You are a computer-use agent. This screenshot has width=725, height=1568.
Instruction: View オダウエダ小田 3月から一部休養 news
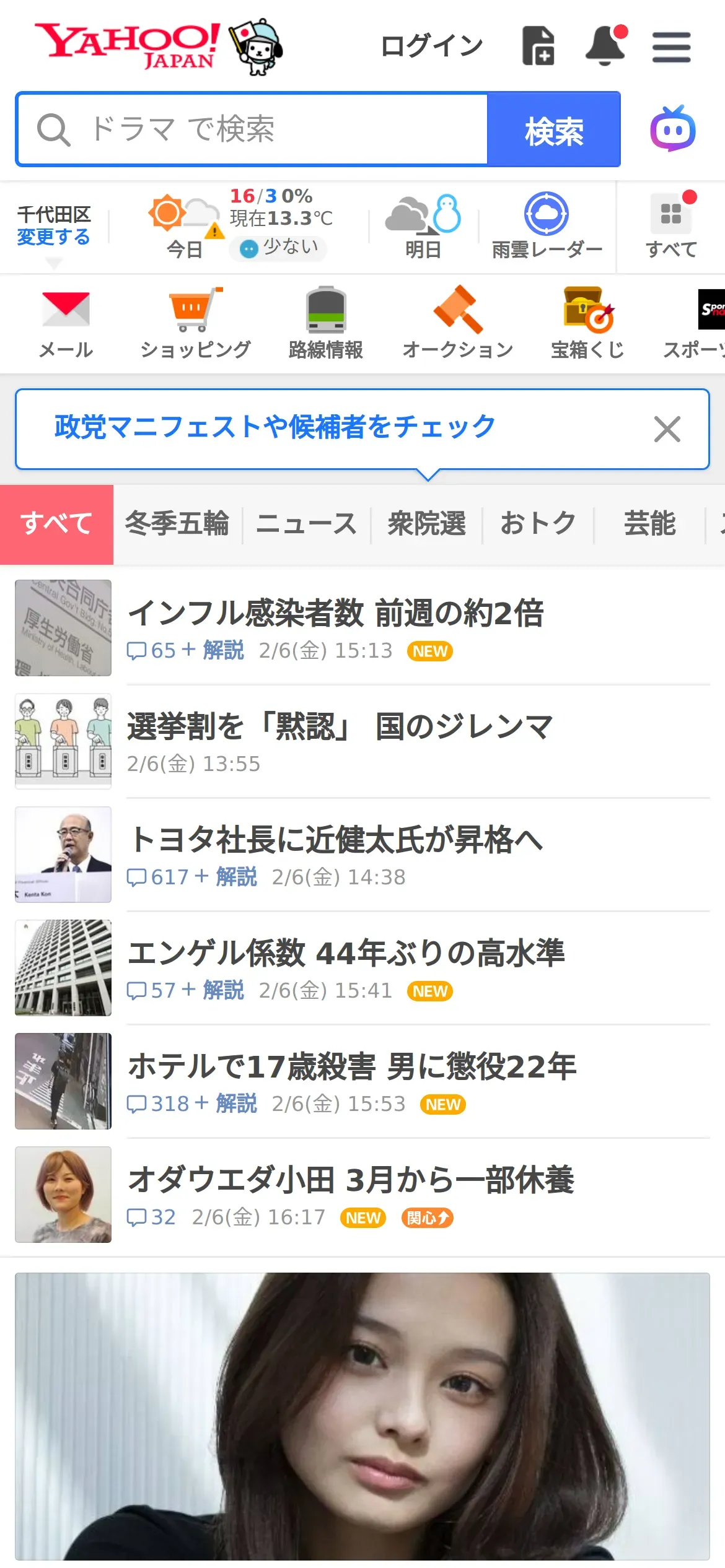tap(351, 1180)
